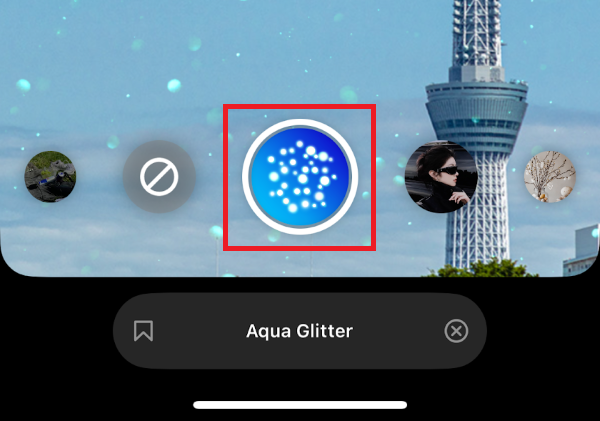Save the Aqua Glitter effect with the bookmark
The width and height of the screenshot is (600, 421).
(144, 331)
